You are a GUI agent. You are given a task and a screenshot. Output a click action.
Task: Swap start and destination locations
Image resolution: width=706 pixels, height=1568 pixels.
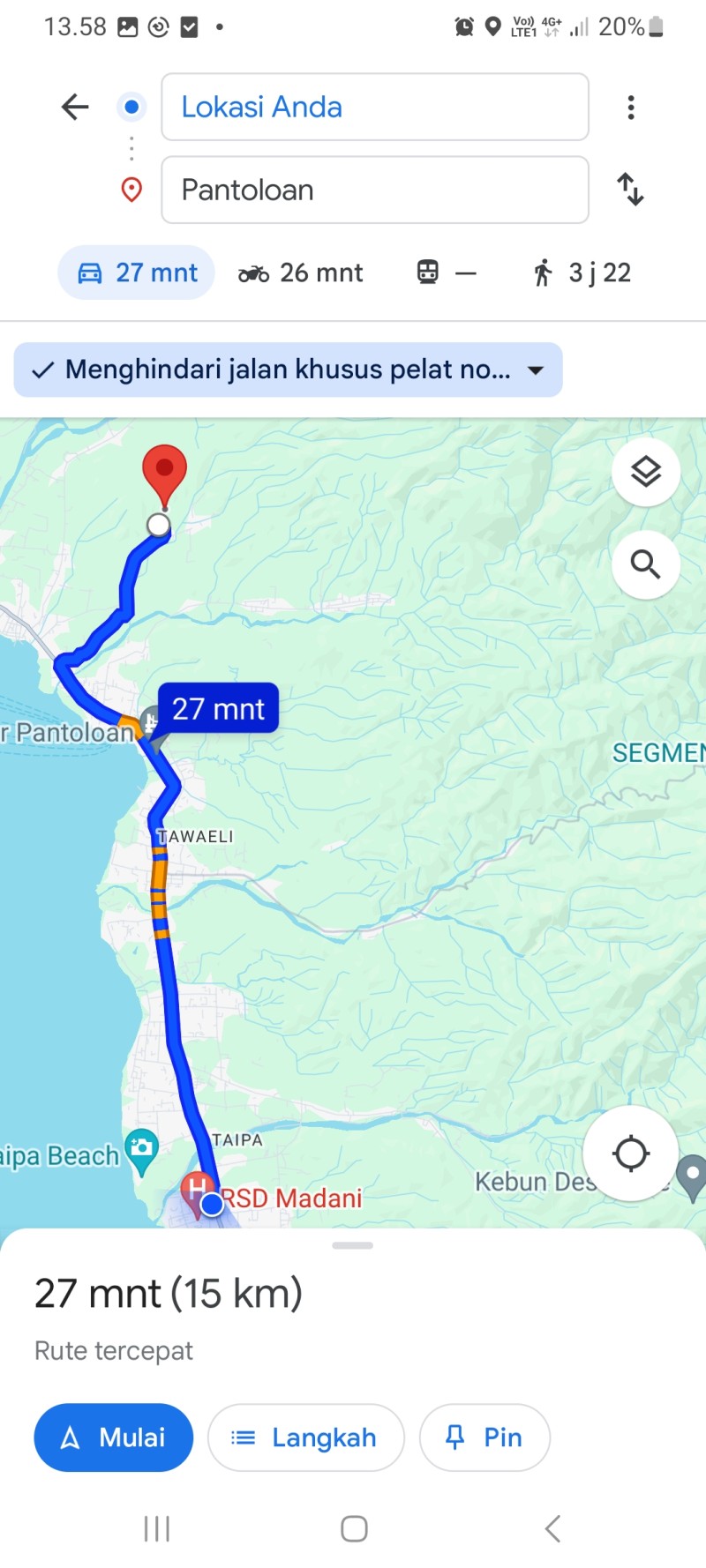[x=630, y=189]
